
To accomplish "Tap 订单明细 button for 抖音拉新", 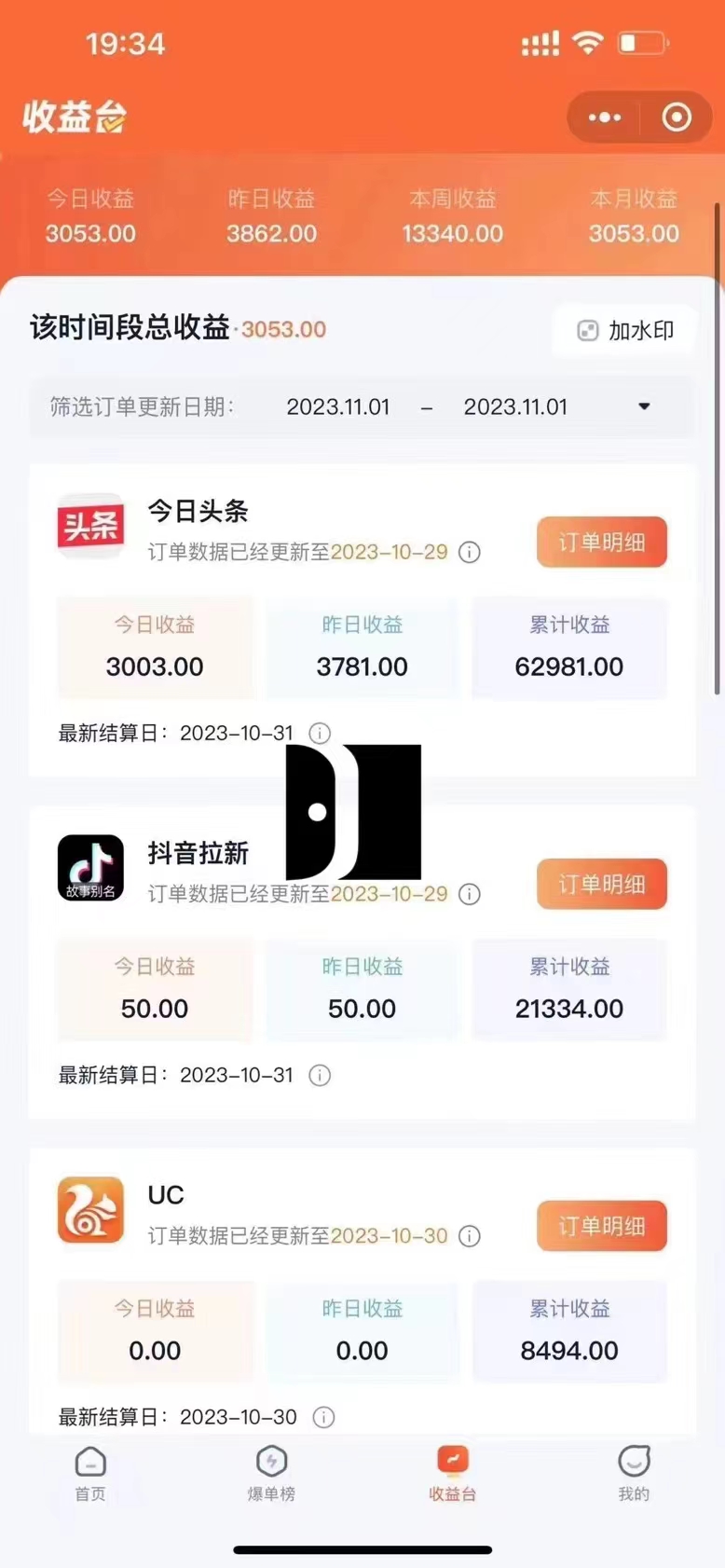I will (x=601, y=884).
